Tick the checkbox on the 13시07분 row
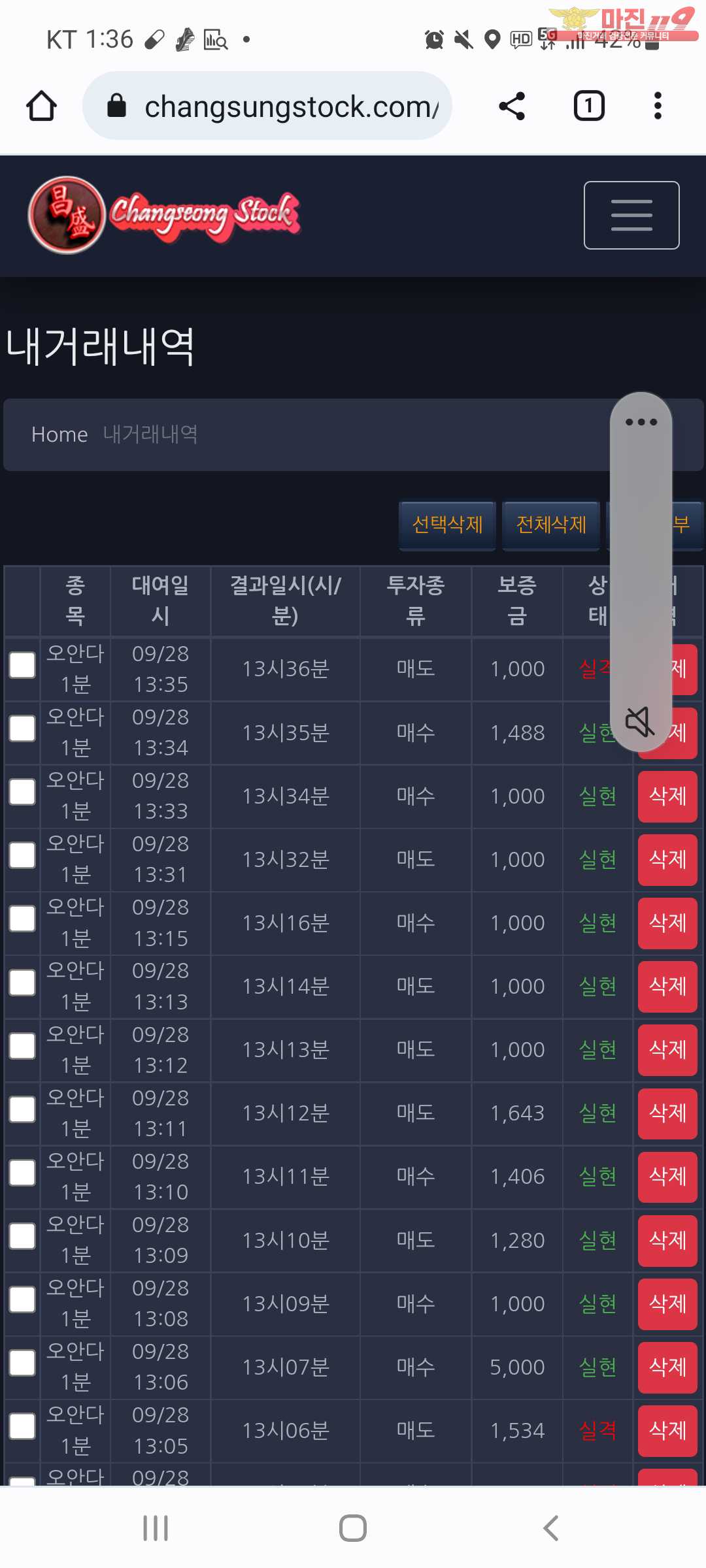This screenshot has height=1568, width=706. [22, 1364]
